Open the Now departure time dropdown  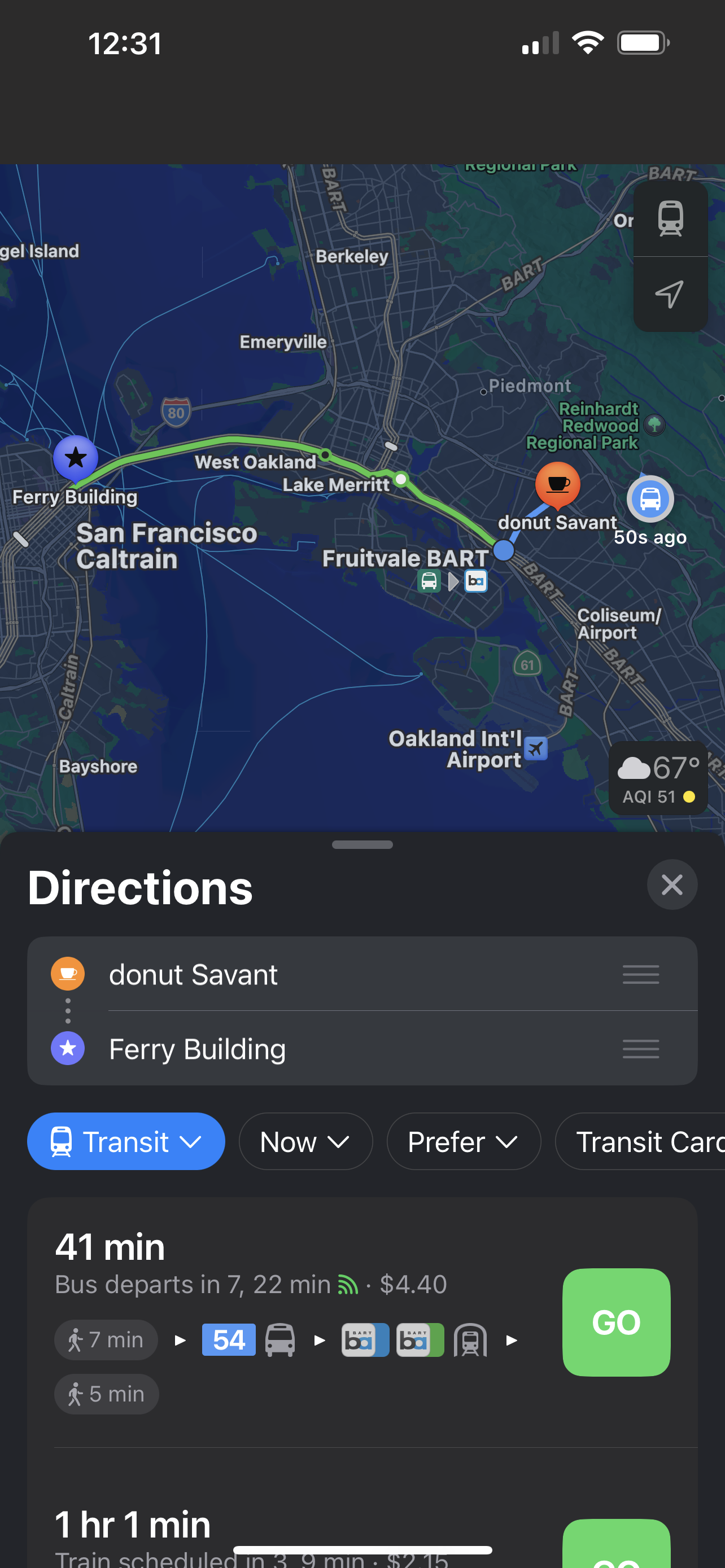tap(305, 1141)
